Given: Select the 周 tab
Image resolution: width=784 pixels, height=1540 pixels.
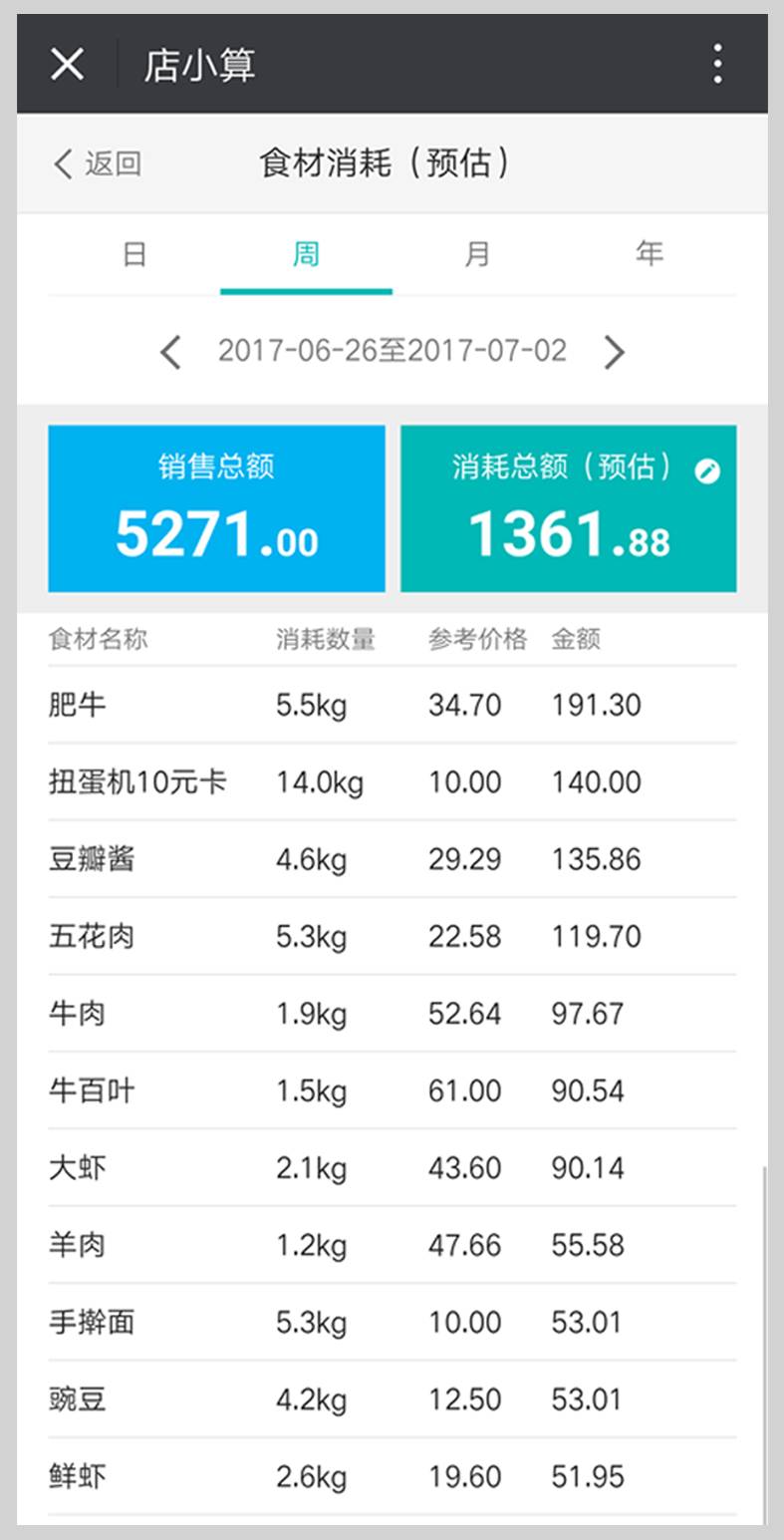Looking at the screenshot, I should coord(306,255).
